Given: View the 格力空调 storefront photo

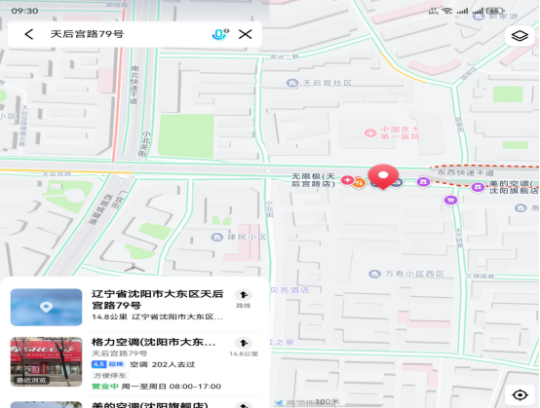Looking at the screenshot, I should coord(46,362).
